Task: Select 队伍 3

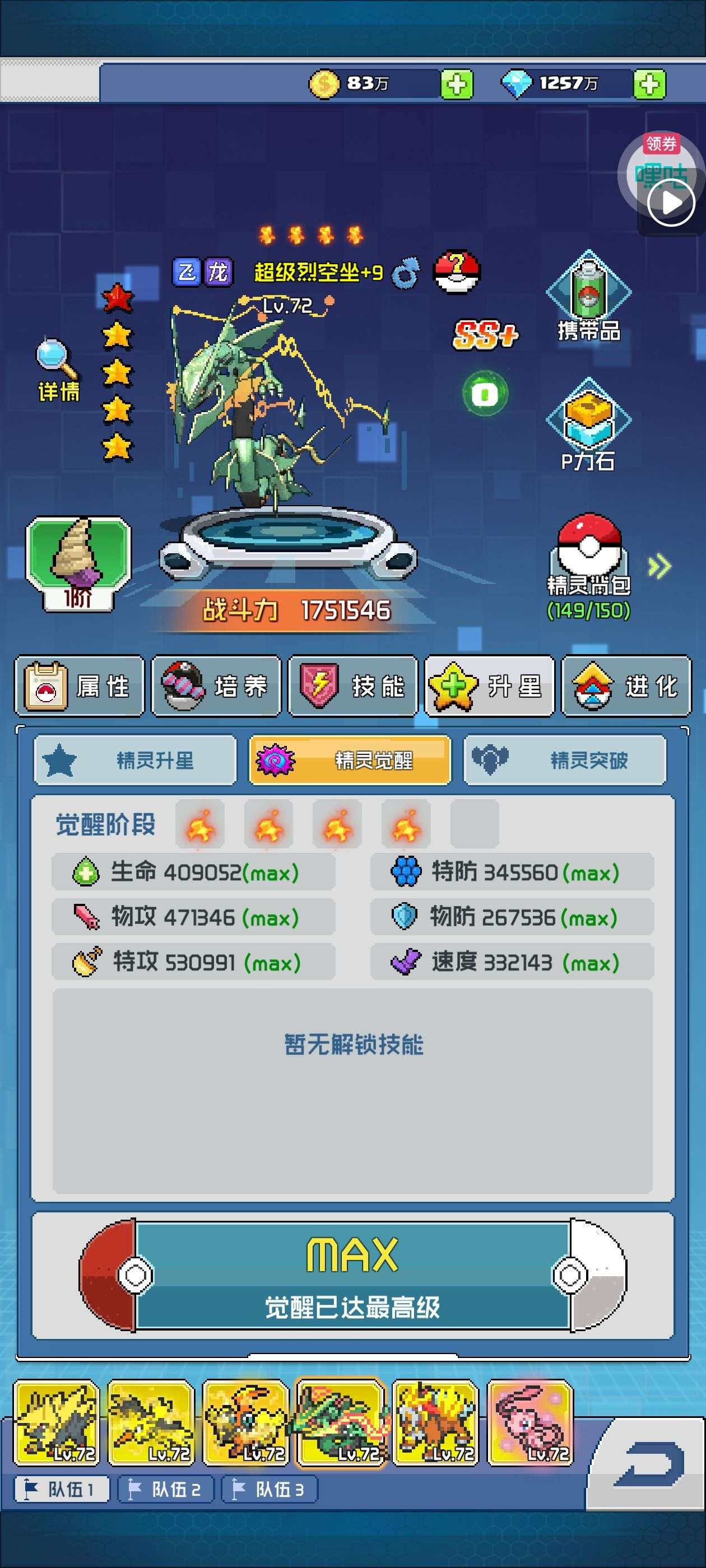Action: [270, 1490]
